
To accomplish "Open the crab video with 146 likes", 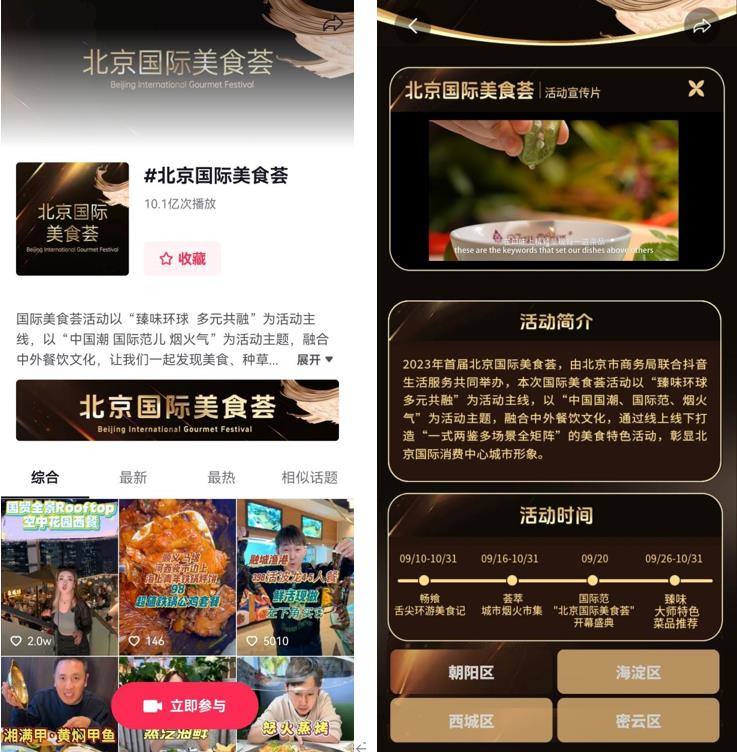I will 177,576.
